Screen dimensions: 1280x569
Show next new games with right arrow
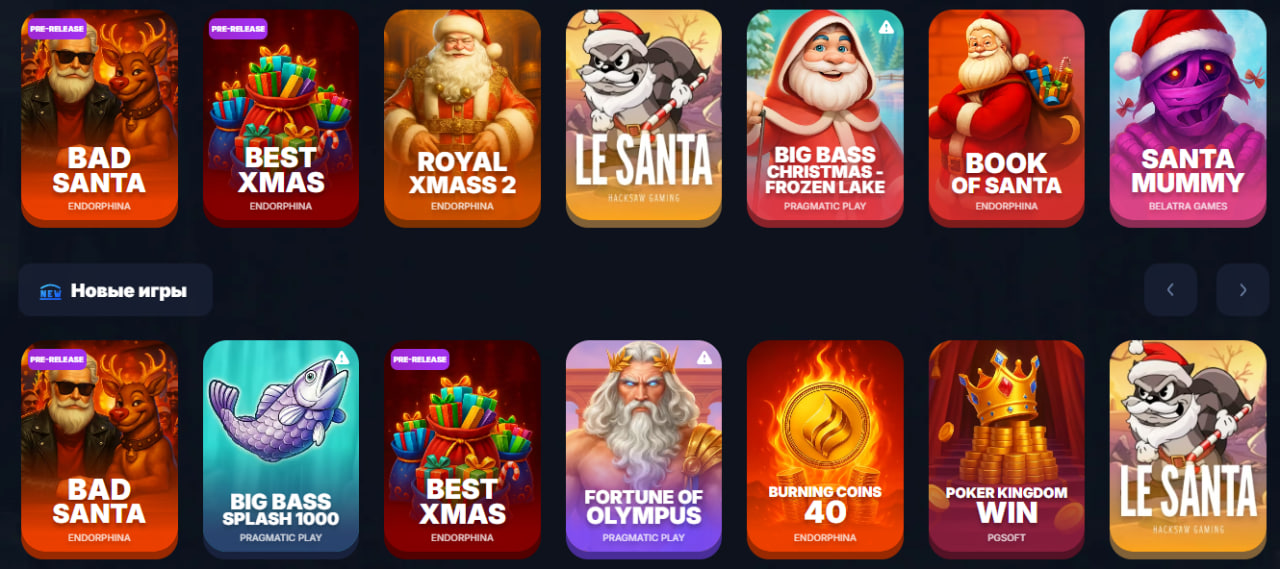pyautogui.click(x=1242, y=290)
